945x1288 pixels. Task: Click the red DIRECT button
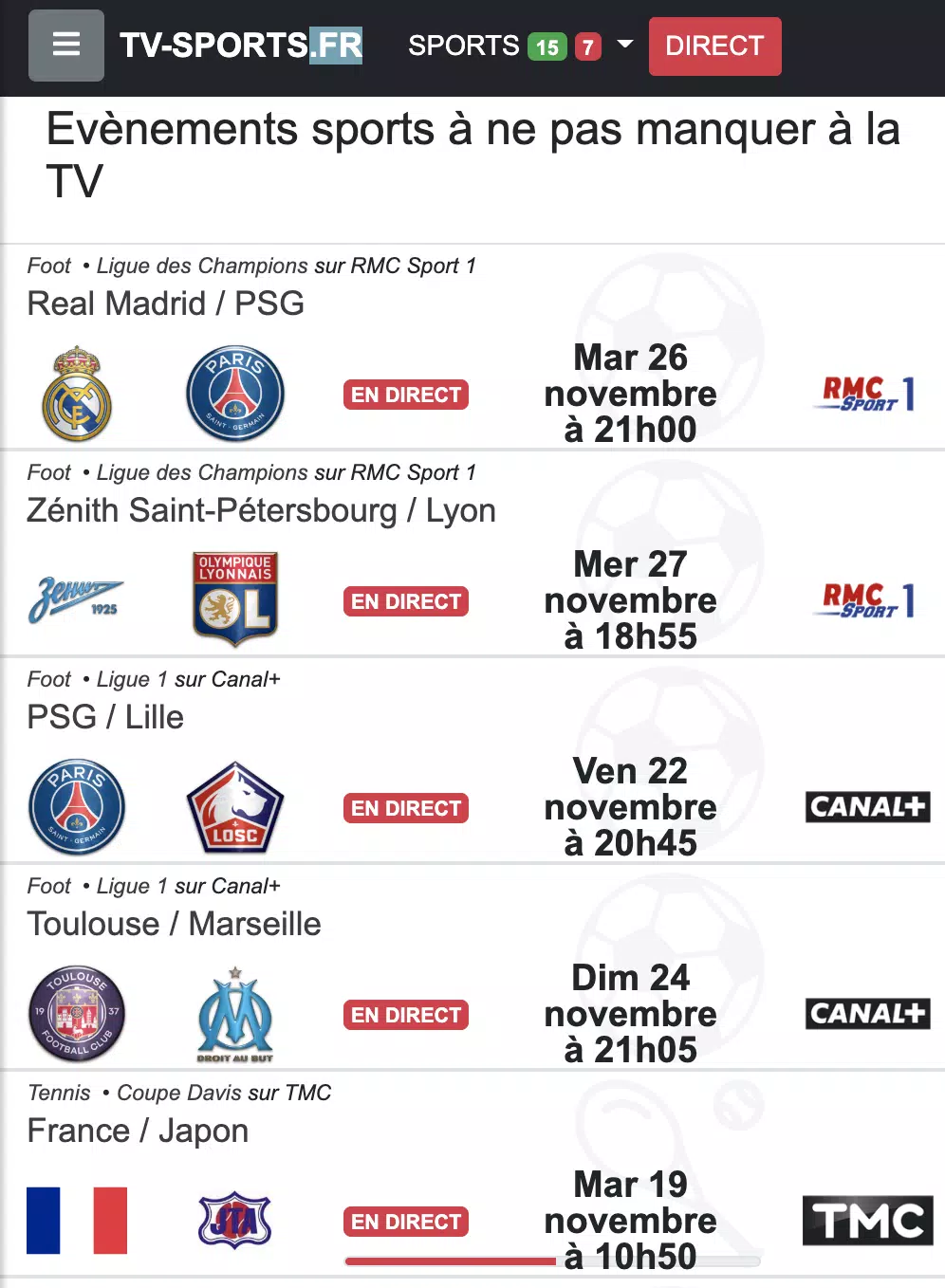point(714,46)
